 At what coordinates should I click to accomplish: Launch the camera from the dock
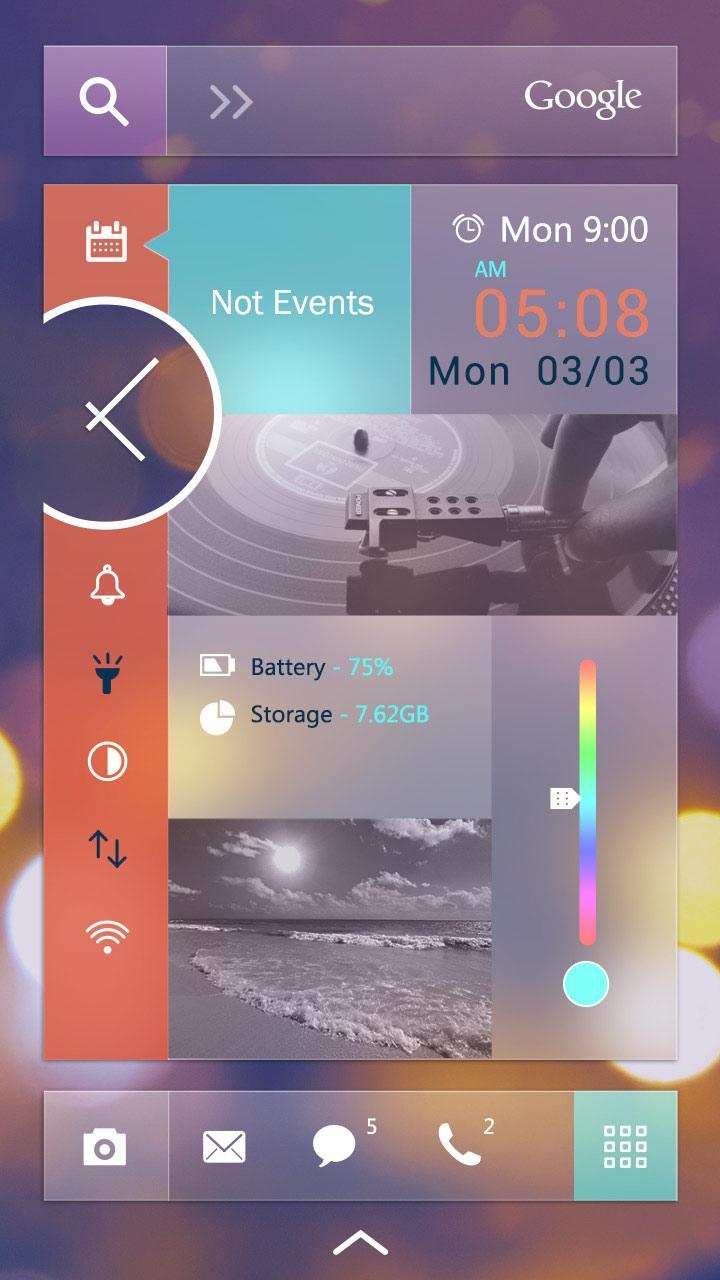click(105, 1146)
